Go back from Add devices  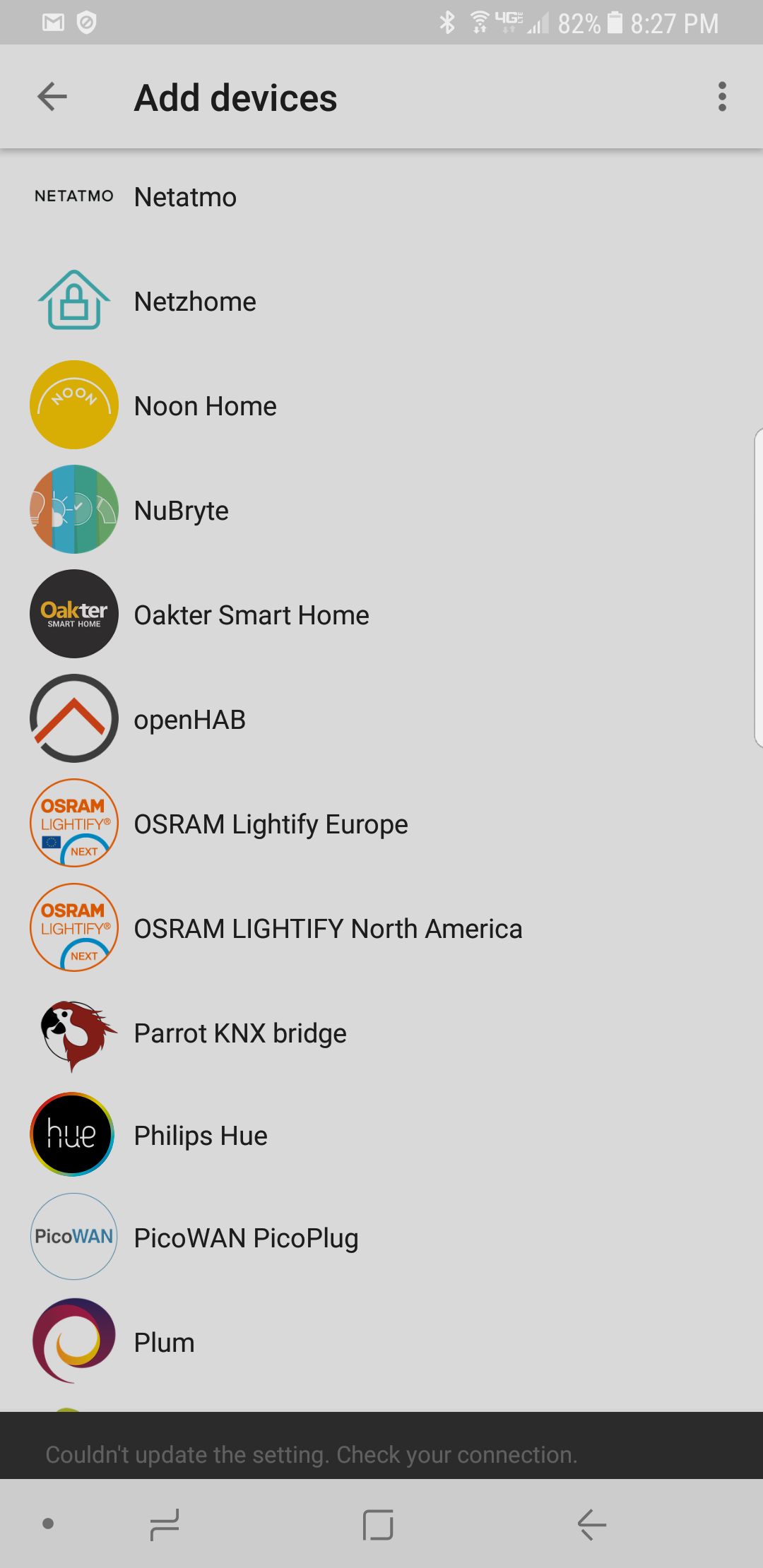point(52,97)
